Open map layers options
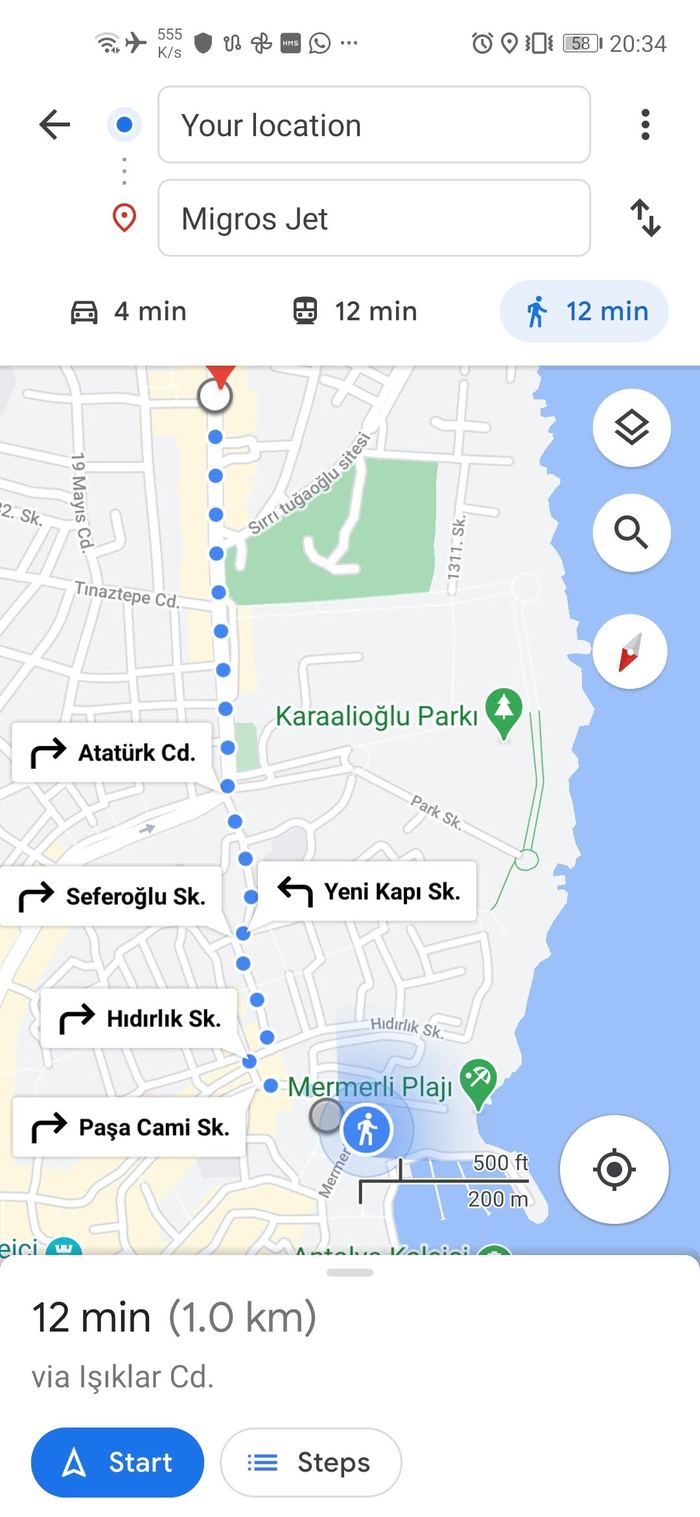The height and width of the screenshot is (1517, 700). [x=631, y=428]
